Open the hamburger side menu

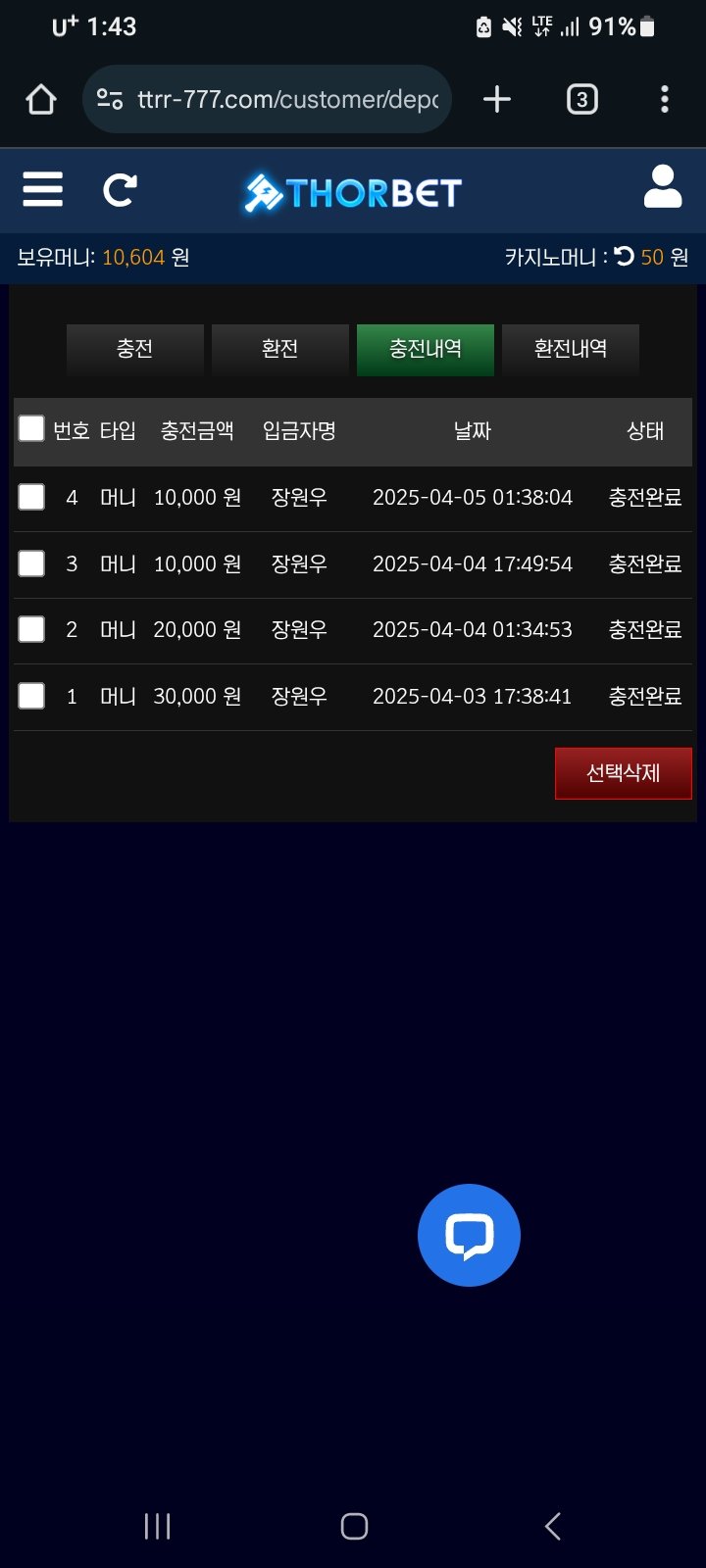pos(42,189)
